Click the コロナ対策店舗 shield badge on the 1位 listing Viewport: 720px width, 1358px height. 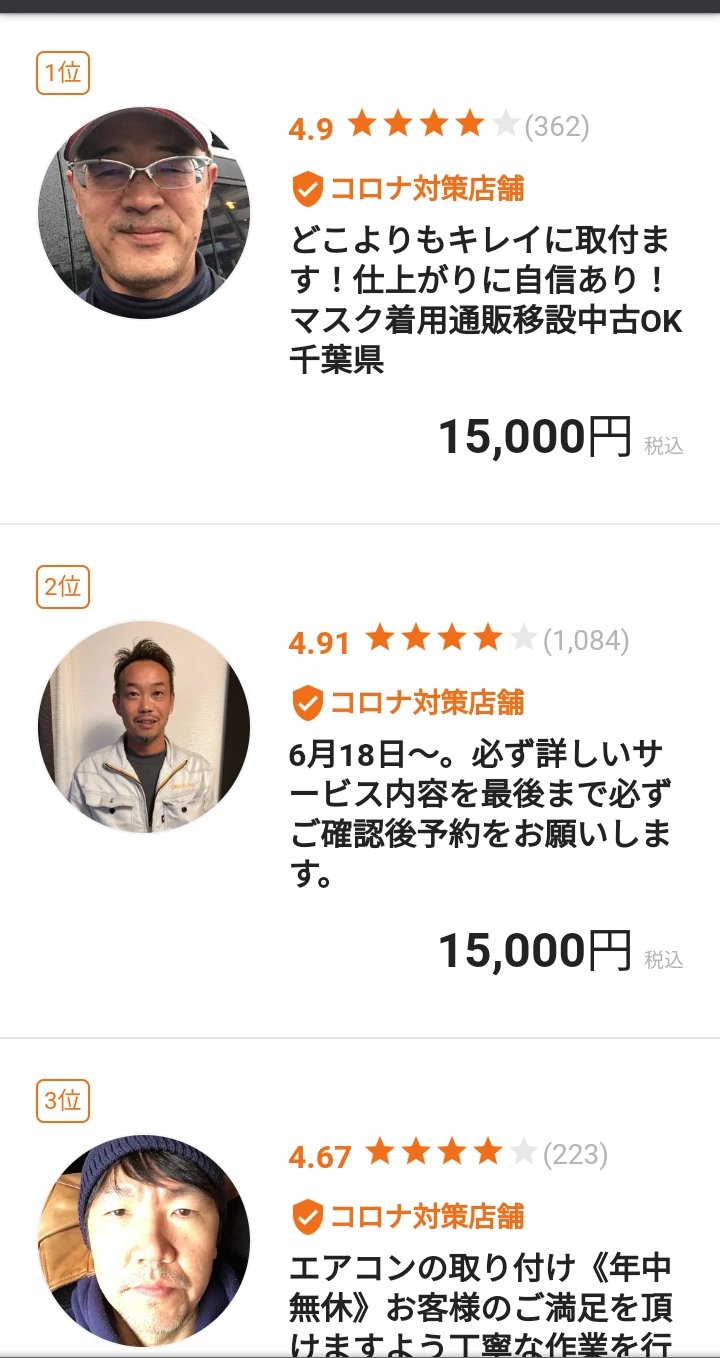point(305,186)
